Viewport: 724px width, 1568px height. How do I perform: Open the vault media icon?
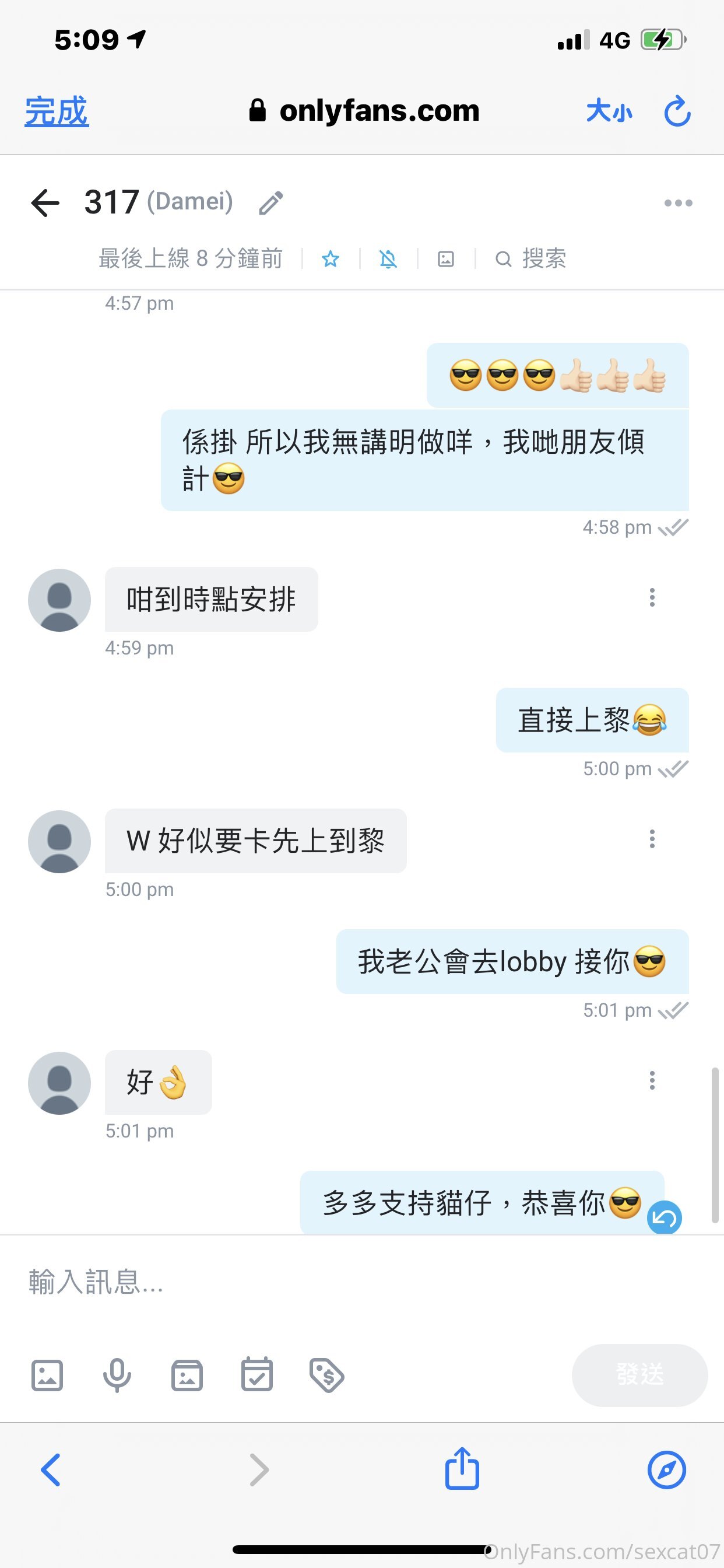pos(187,1375)
